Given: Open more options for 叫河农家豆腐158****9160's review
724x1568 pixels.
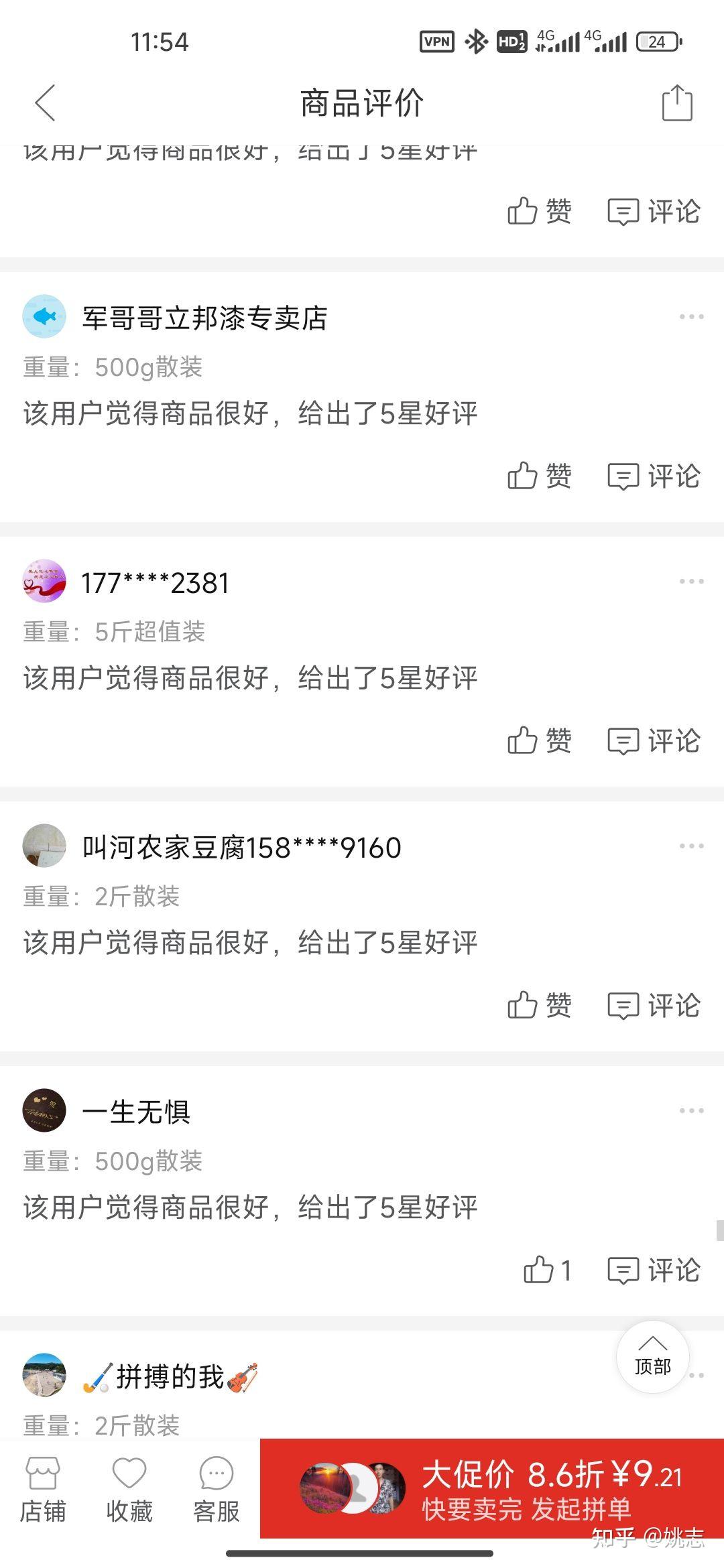Looking at the screenshot, I should (x=691, y=846).
